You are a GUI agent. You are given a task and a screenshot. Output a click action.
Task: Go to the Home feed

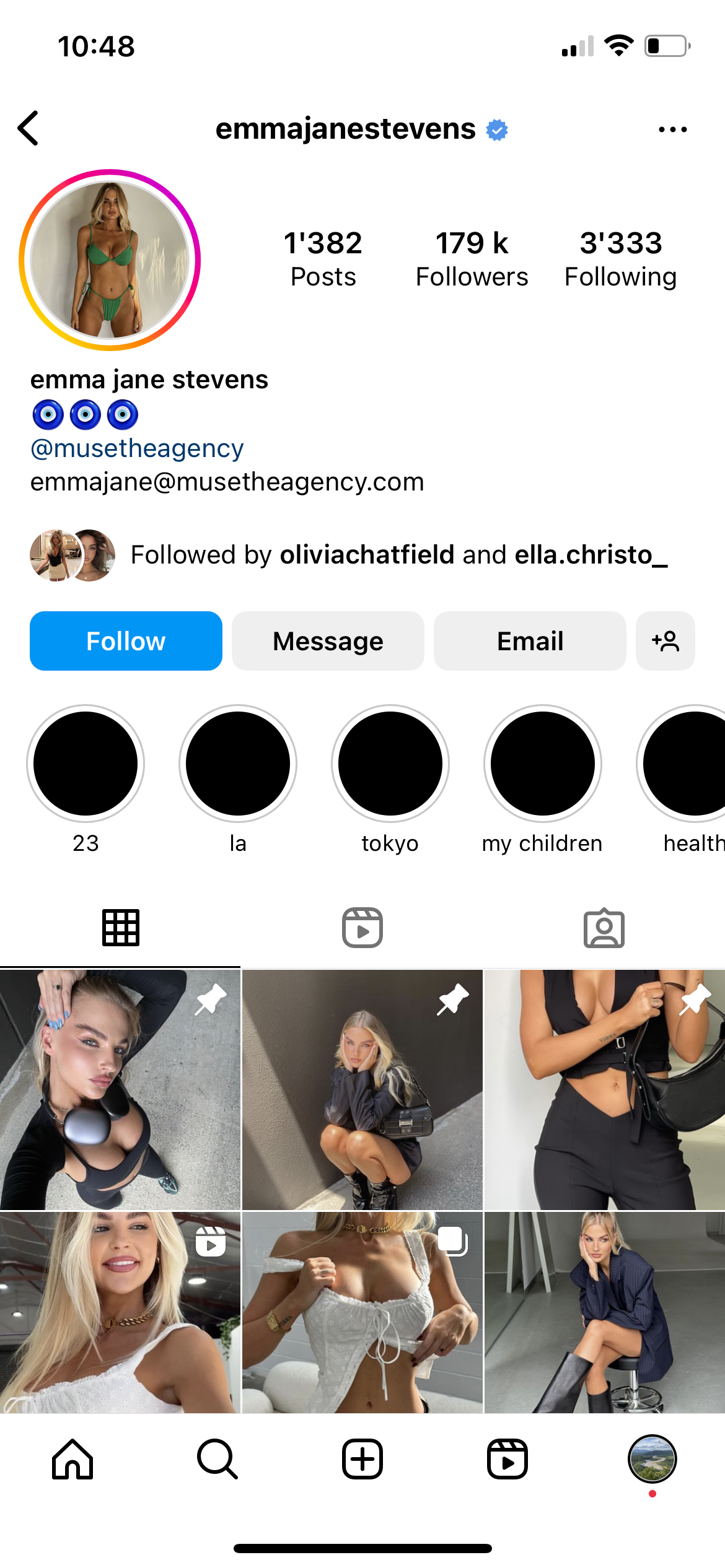point(72,1459)
